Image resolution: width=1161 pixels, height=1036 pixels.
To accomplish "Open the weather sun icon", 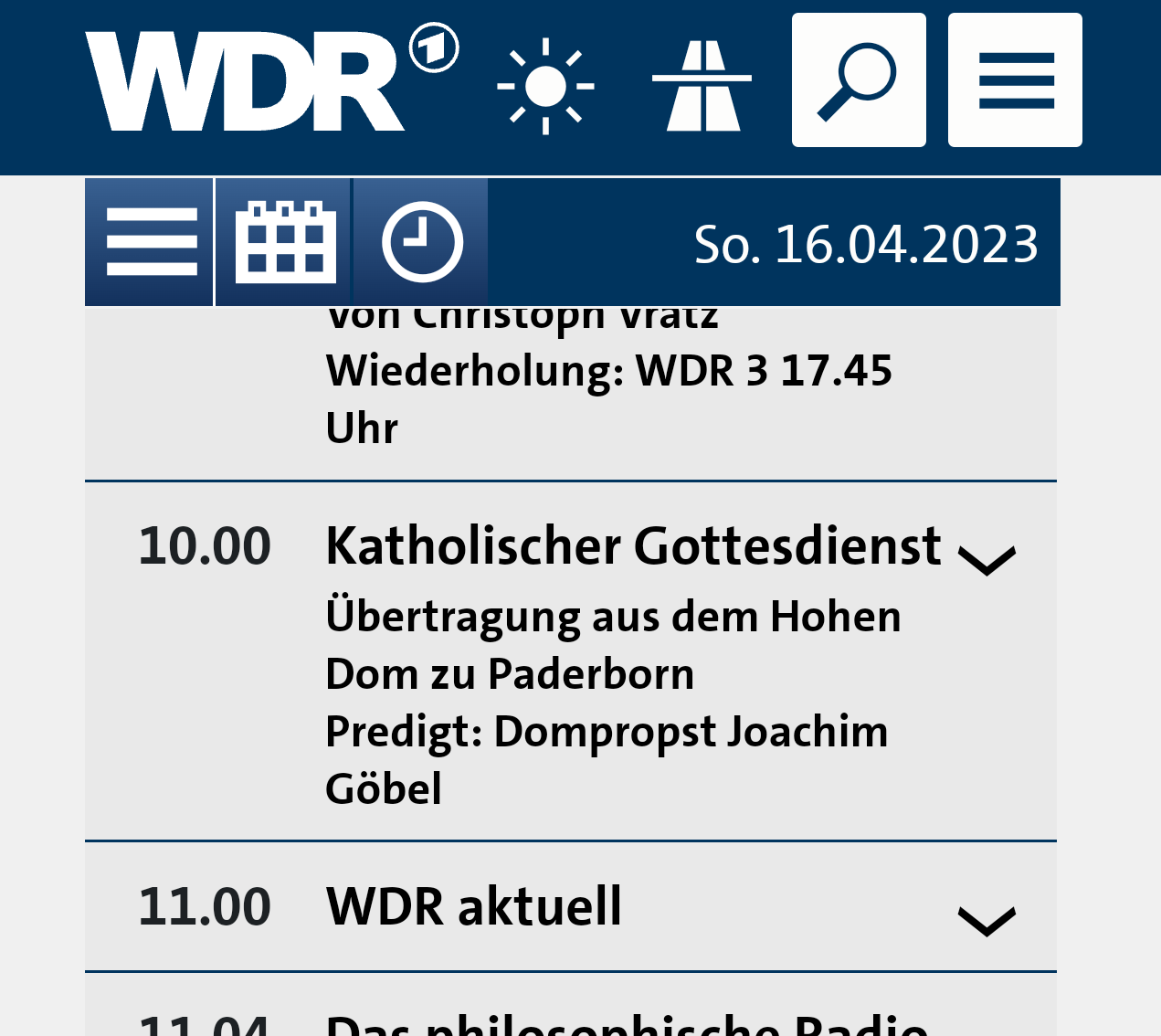I will click(x=545, y=86).
